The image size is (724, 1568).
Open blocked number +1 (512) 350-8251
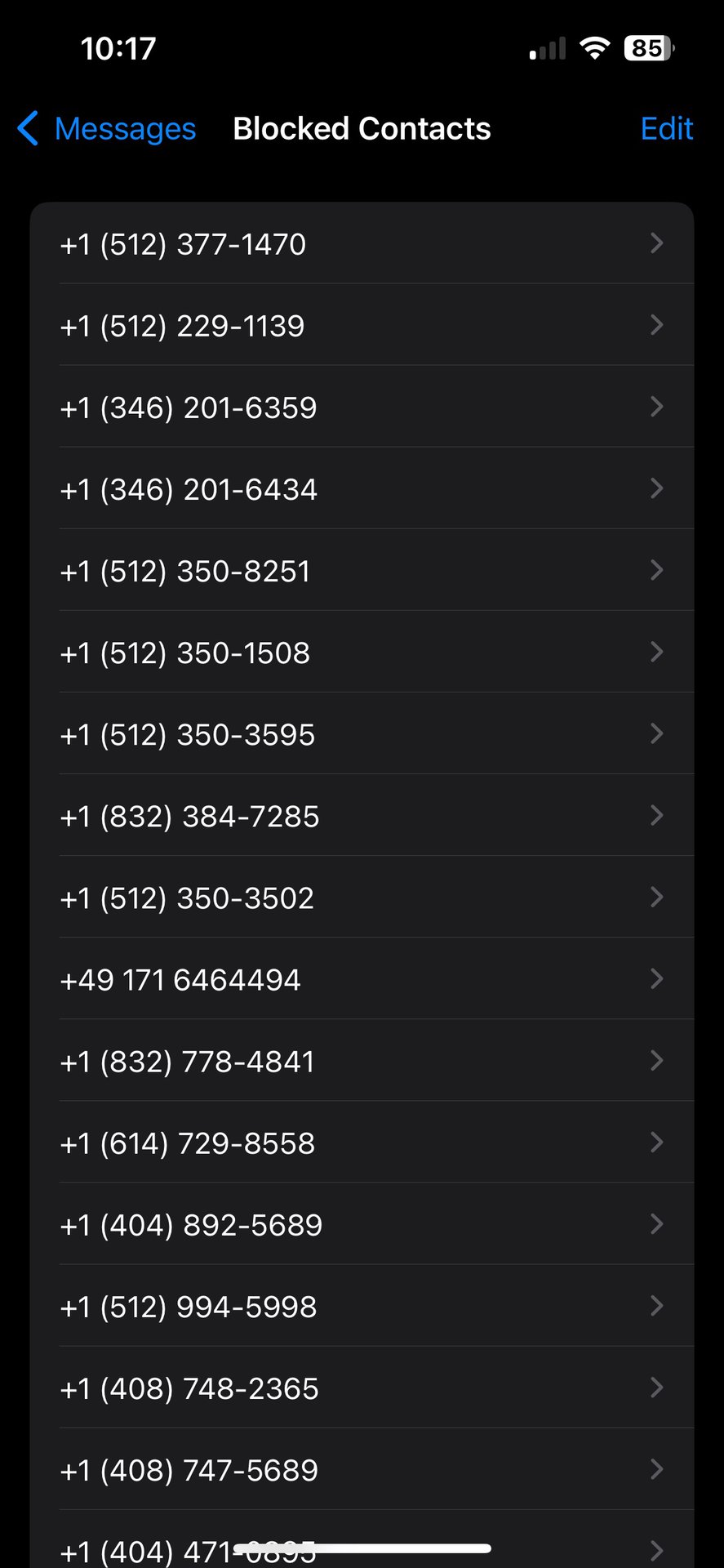coord(362,571)
